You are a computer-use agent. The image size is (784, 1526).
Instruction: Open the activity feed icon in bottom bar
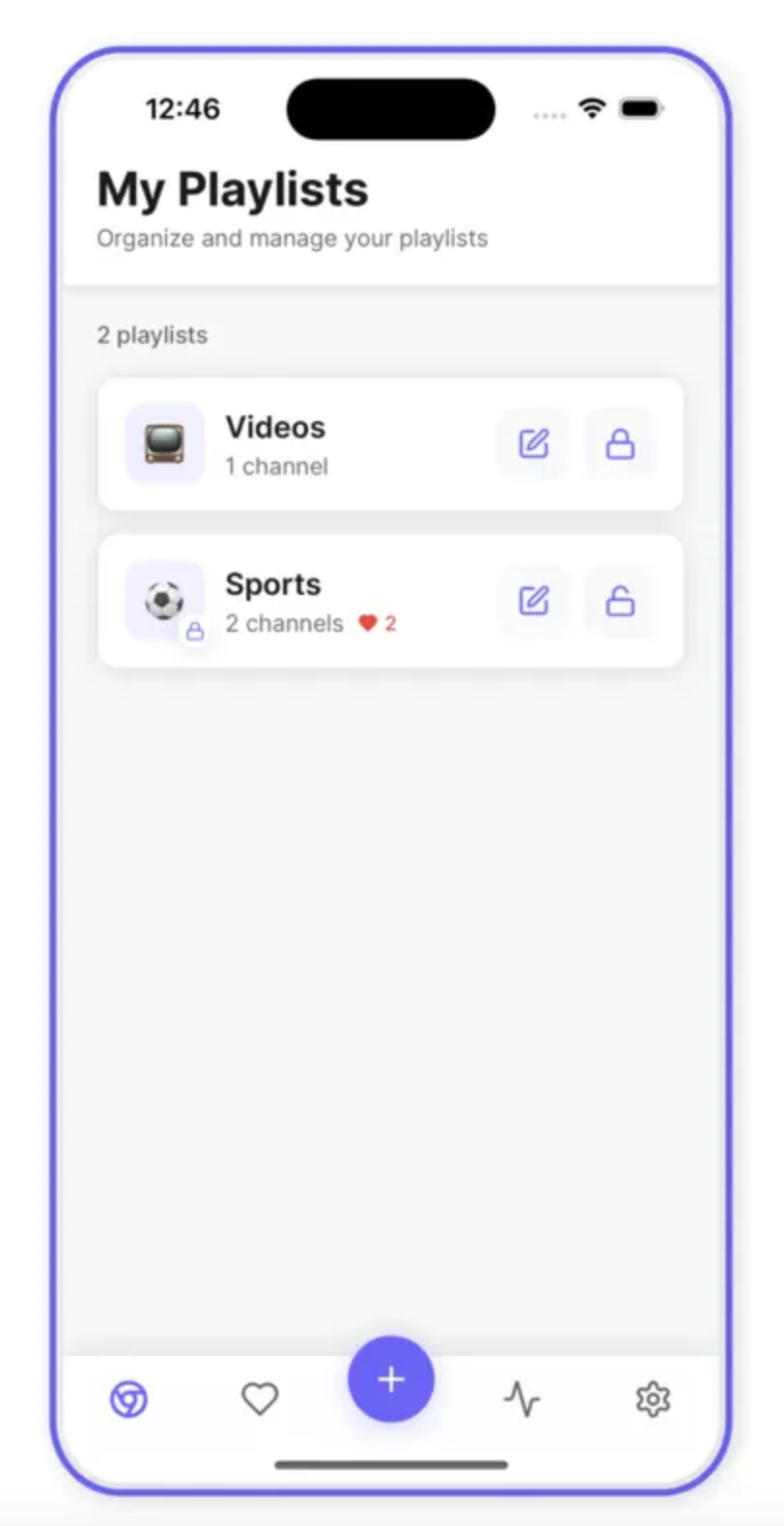[x=521, y=1399]
